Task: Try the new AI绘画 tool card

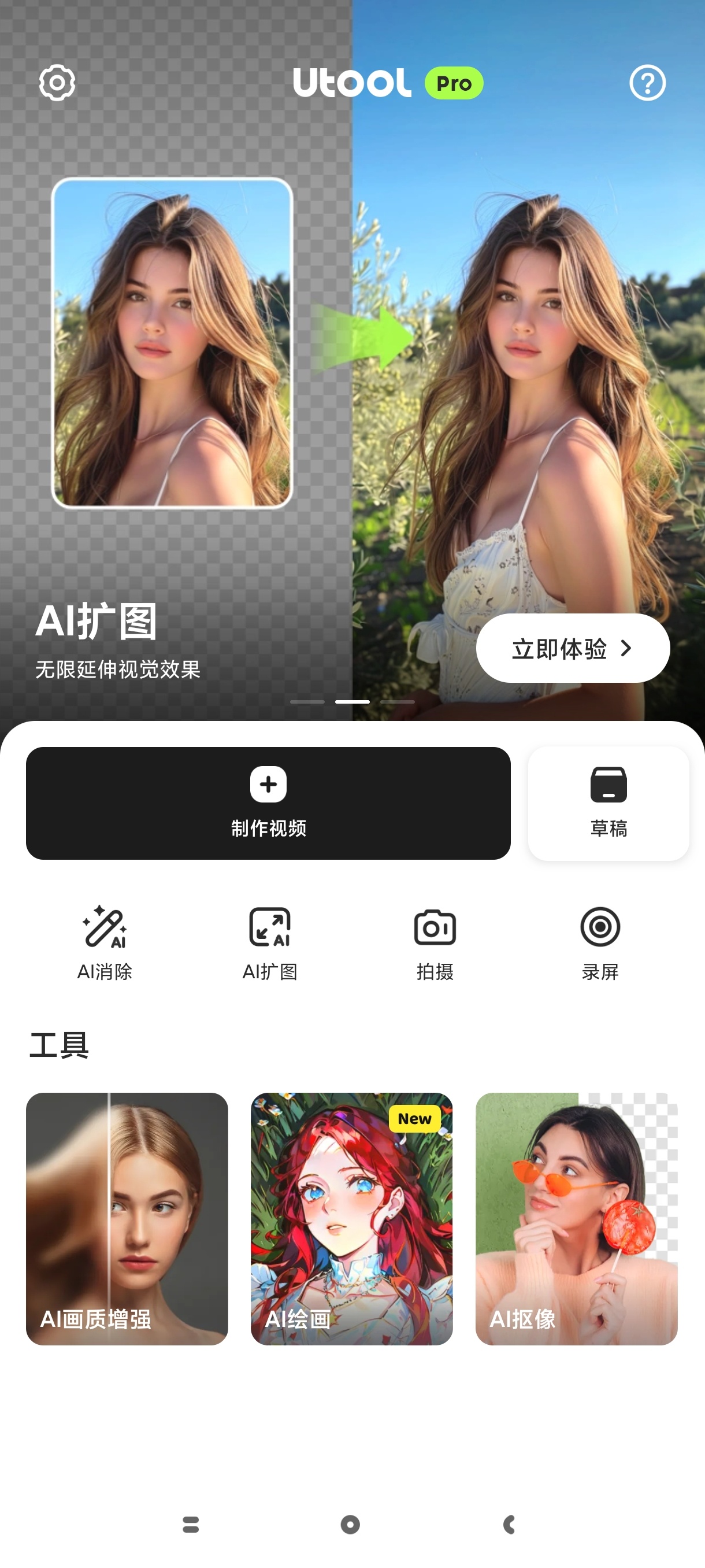Action: coord(351,1219)
